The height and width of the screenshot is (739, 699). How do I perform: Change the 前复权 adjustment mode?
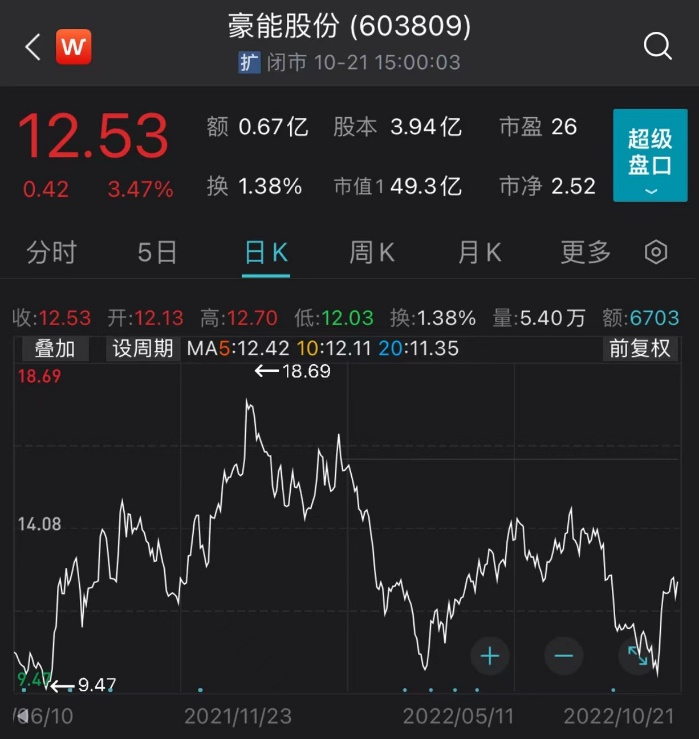[x=640, y=348]
